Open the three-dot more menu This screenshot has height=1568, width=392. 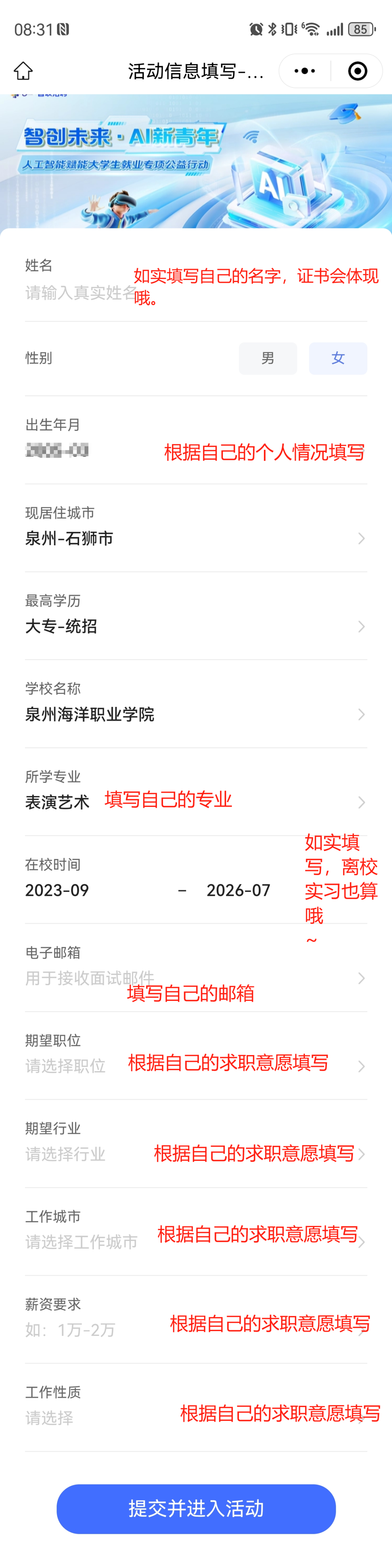[x=305, y=71]
